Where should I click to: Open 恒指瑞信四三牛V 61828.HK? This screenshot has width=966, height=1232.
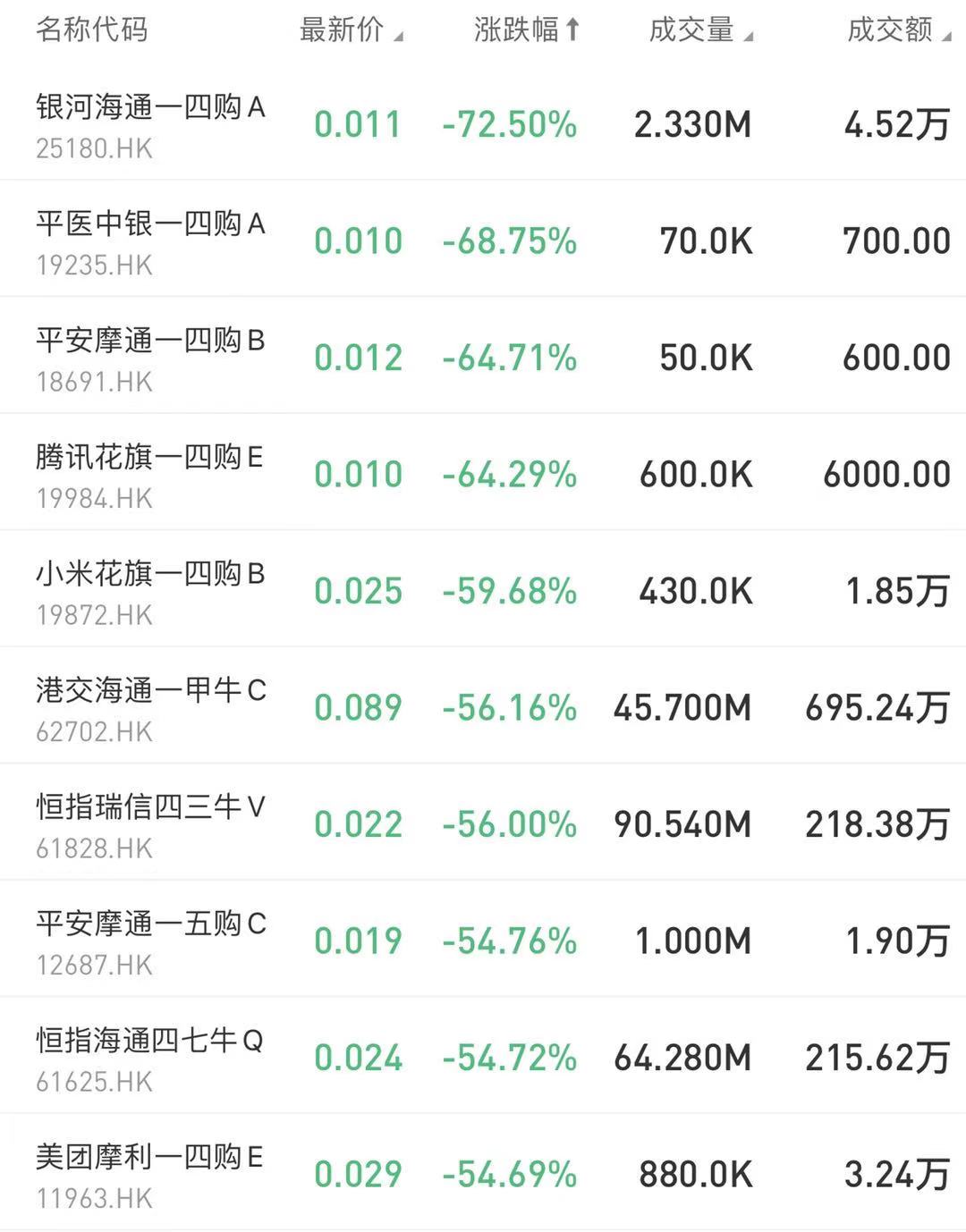point(150,825)
